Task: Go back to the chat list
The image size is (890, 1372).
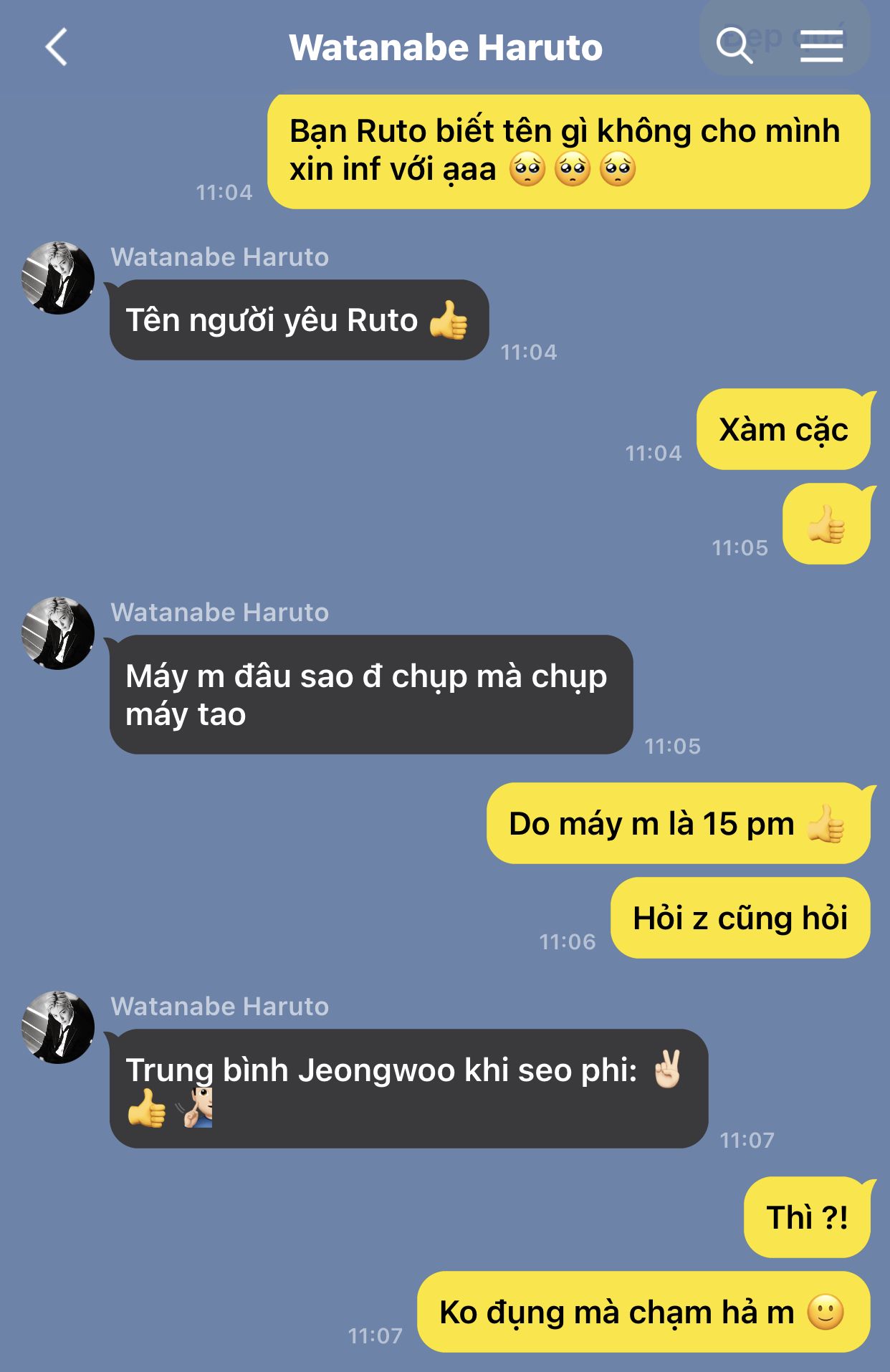Action: pos(56,47)
